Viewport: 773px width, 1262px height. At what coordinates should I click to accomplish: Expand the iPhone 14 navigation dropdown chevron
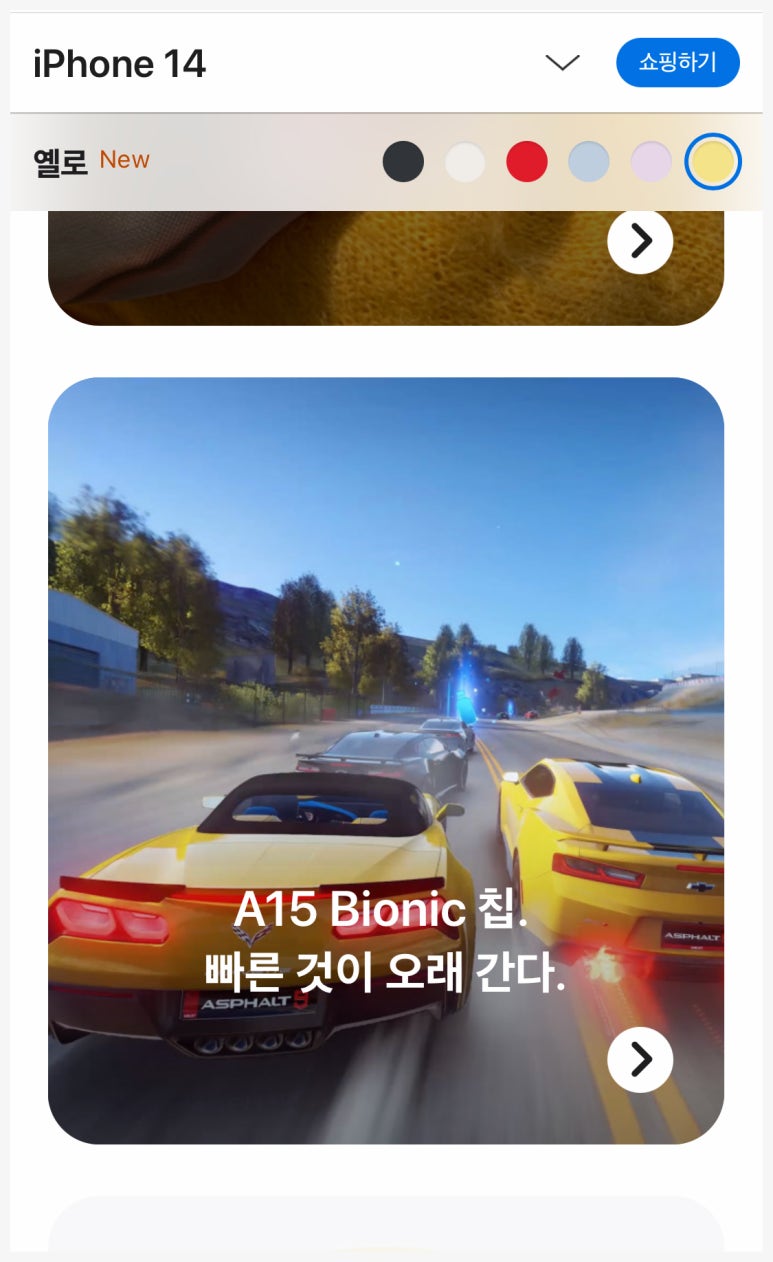pos(563,63)
